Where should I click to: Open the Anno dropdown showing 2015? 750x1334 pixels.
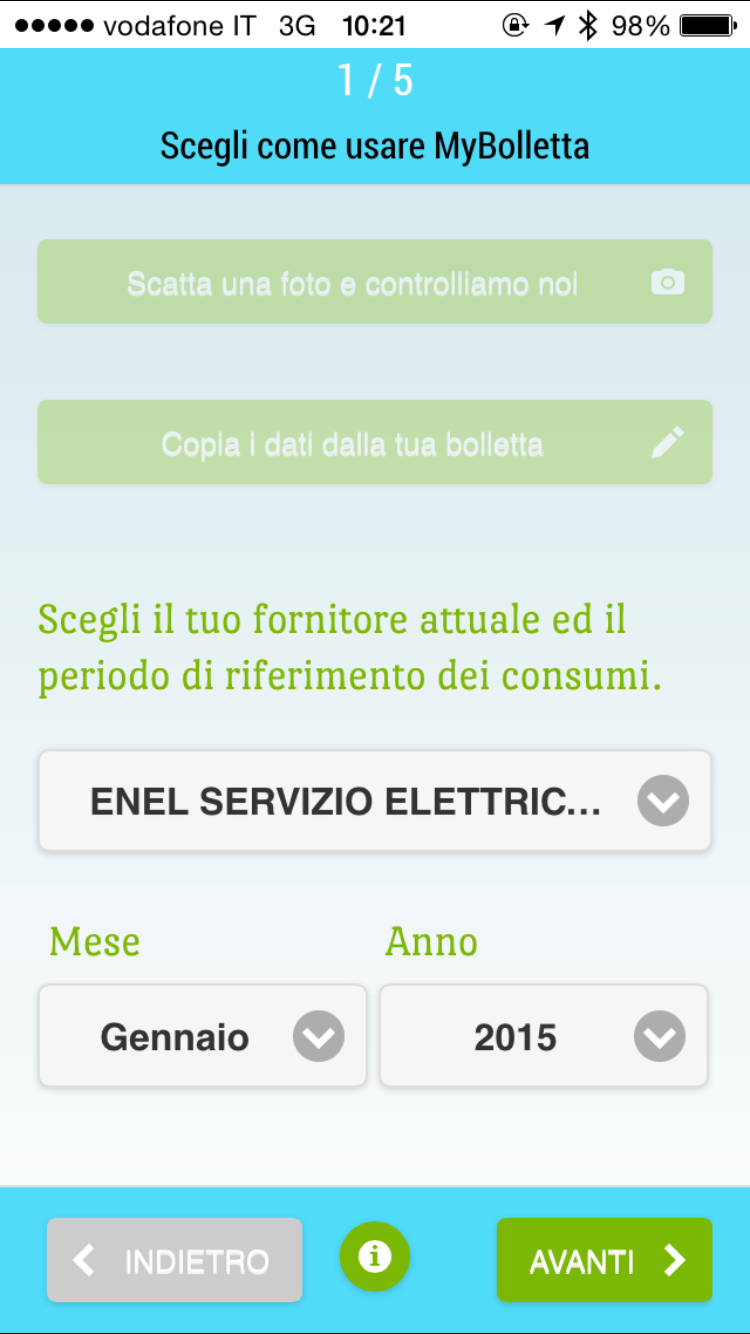click(544, 1036)
